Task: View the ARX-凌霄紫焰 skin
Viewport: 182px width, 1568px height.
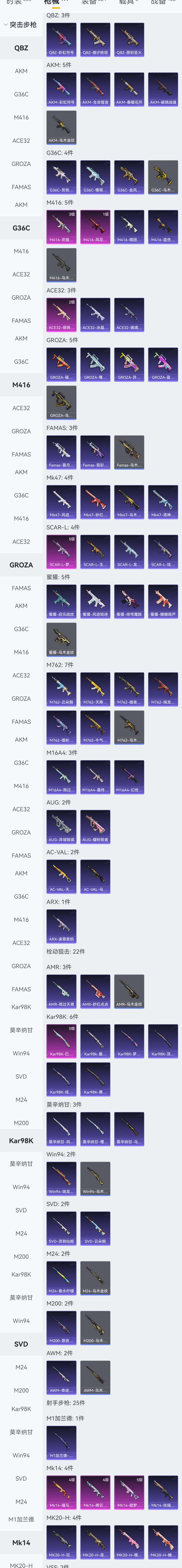Action: [61, 926]
